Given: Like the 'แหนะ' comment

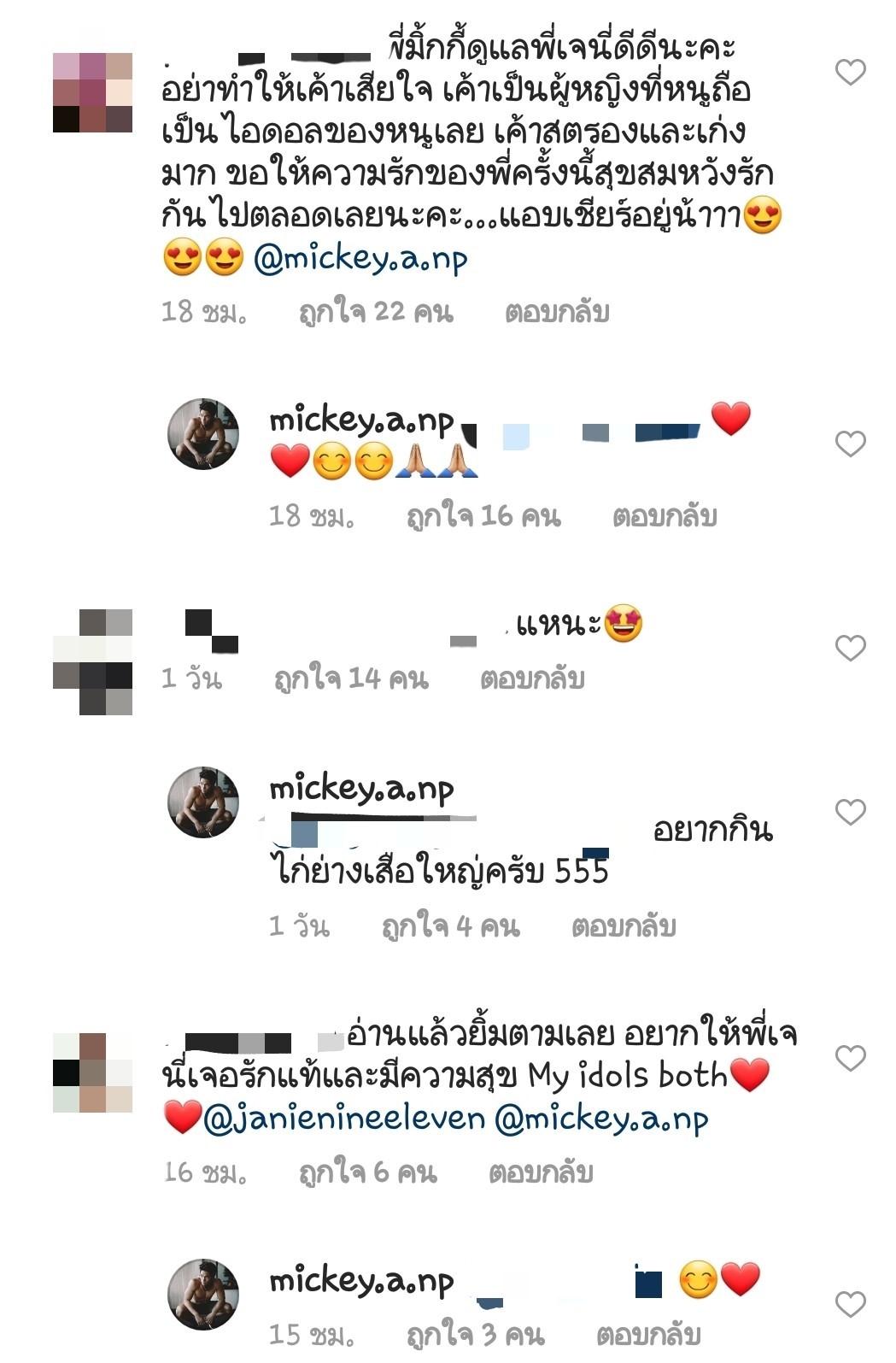Looking at the screenshot, I should pyautogui.click(x=850, y=648).
